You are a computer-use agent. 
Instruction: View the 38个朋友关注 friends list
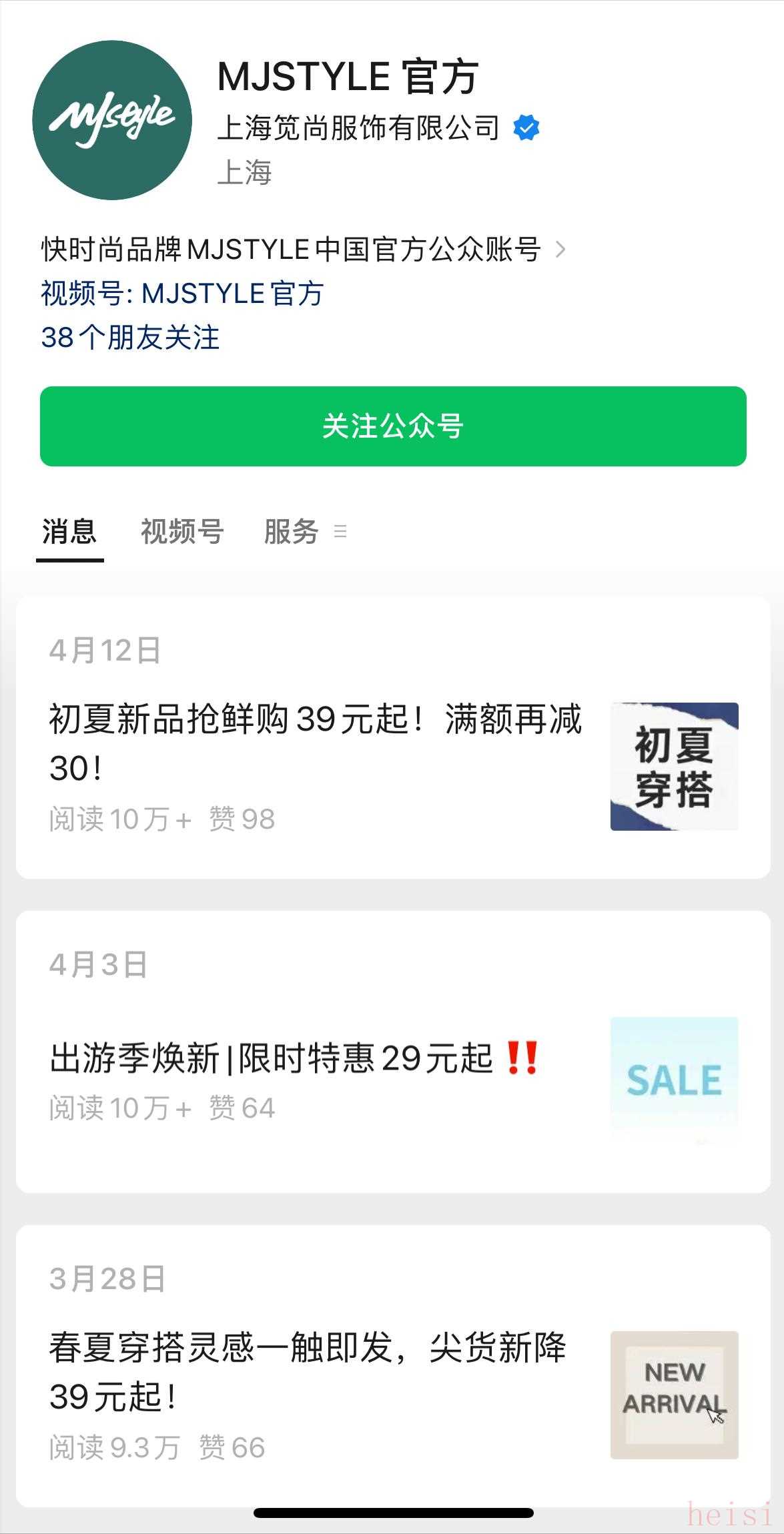click(x=130, y=338)
